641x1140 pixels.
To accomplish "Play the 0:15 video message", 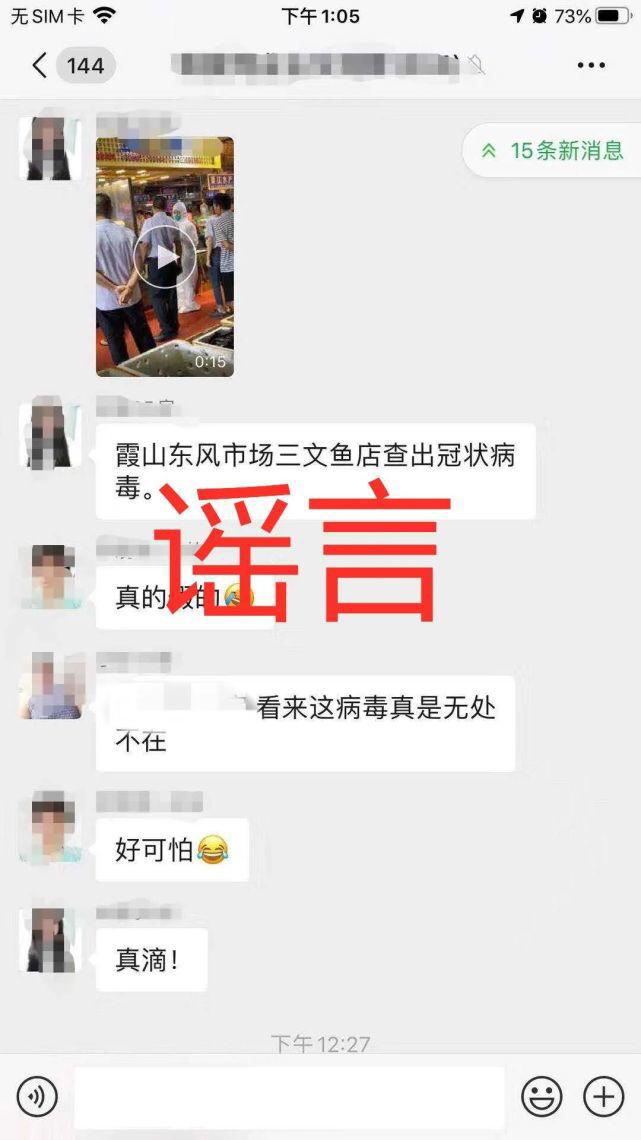I will tap(165, 257).
